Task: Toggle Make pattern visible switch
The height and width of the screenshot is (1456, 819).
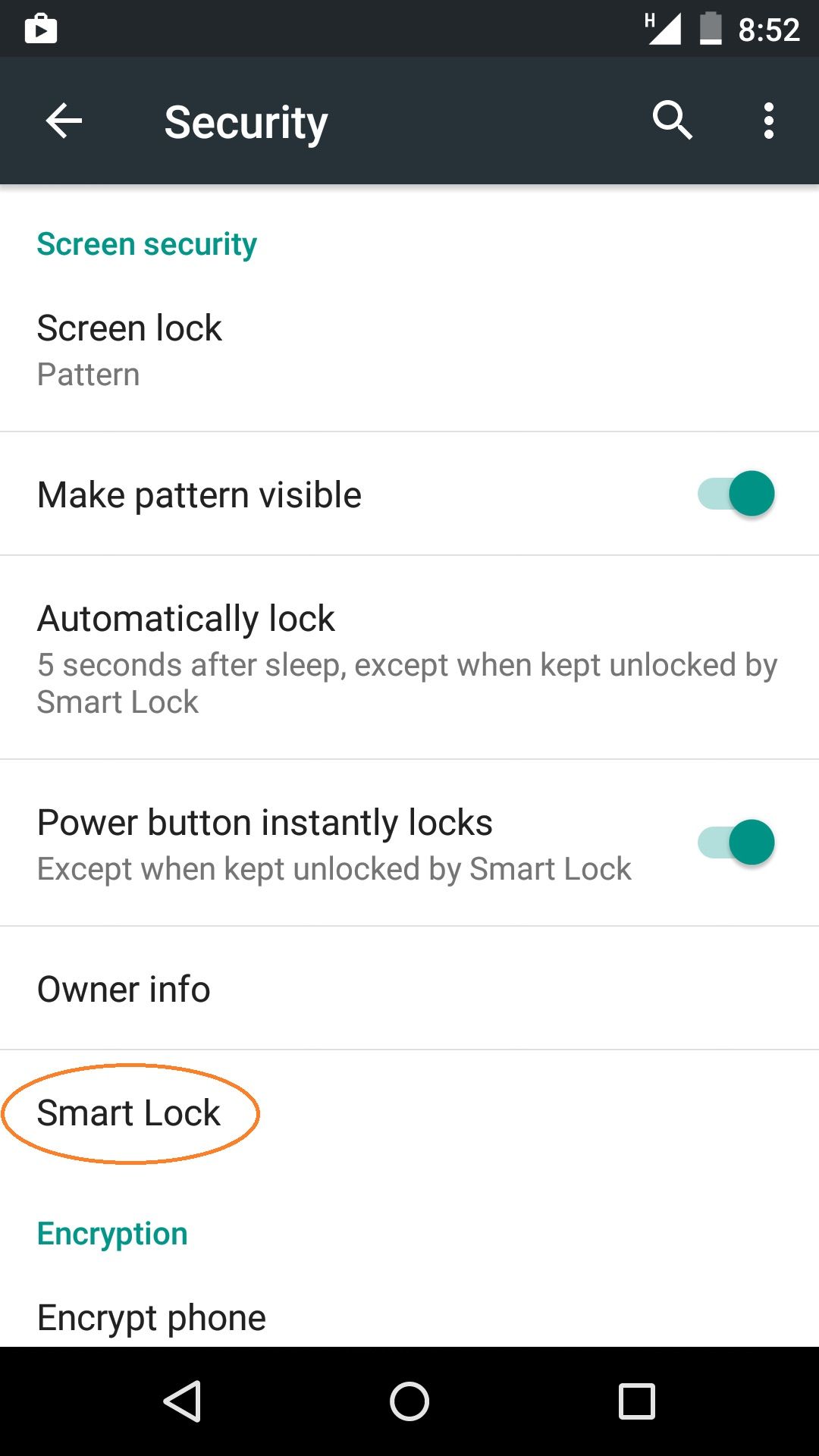Action: [x=736, y=494]
